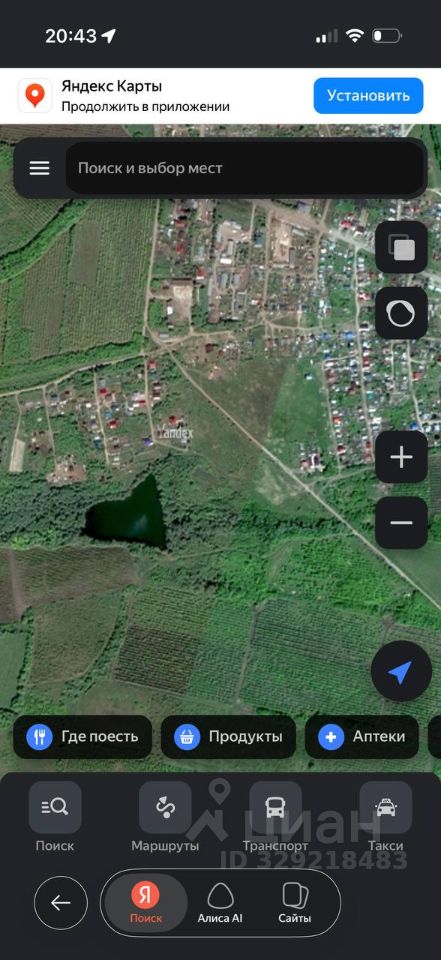Select the Аптеки chip
This screenshot has height=960, width=441.
tap(362, 737)
